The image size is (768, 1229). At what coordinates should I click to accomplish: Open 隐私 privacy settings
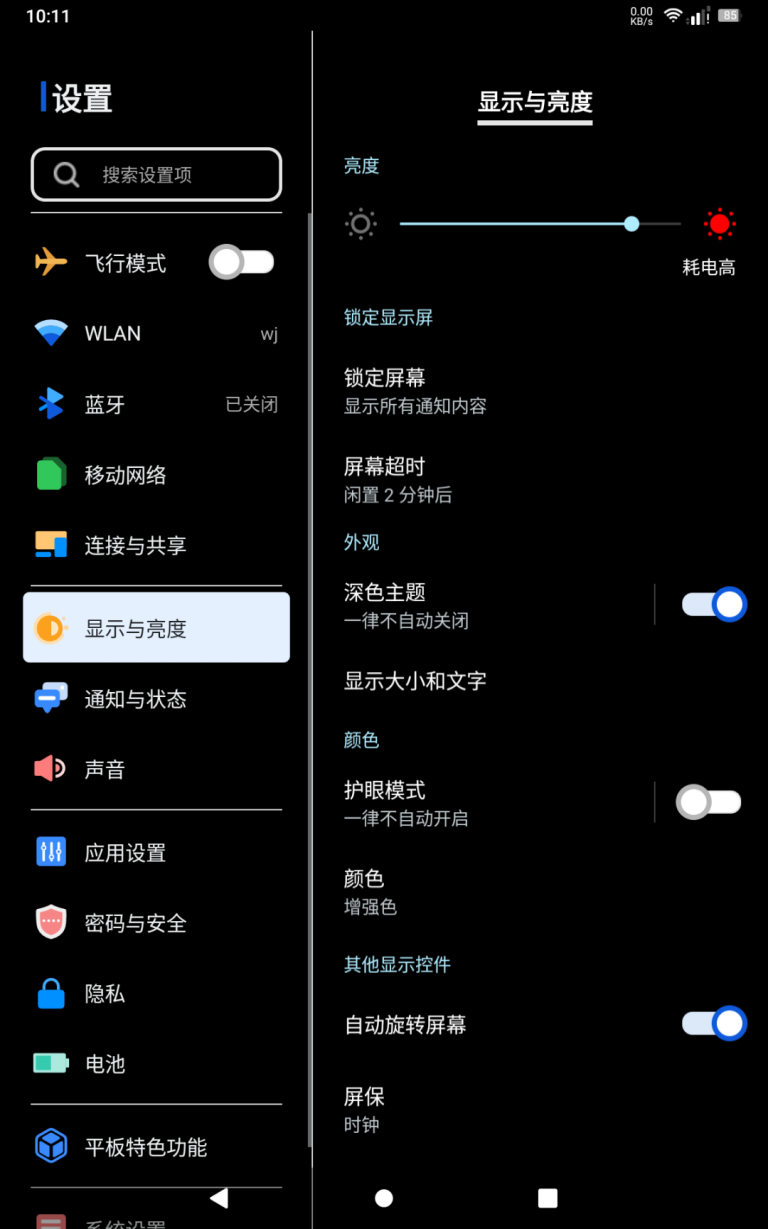[x=156, y=994]
